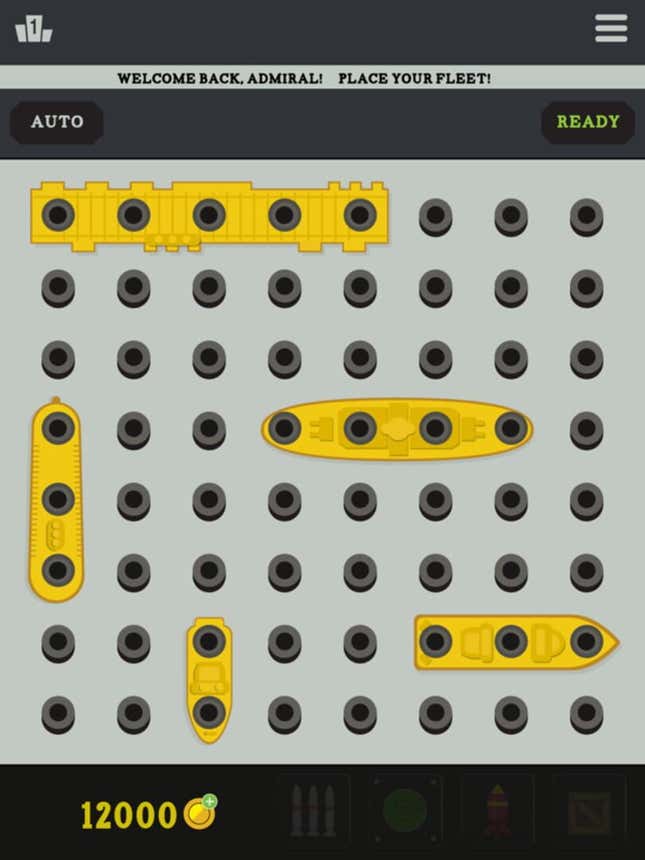Image resolution: width=645 pixels, height=860 pixels.
Task: Add more coins with the plus coin
Action: pos(209,802)
